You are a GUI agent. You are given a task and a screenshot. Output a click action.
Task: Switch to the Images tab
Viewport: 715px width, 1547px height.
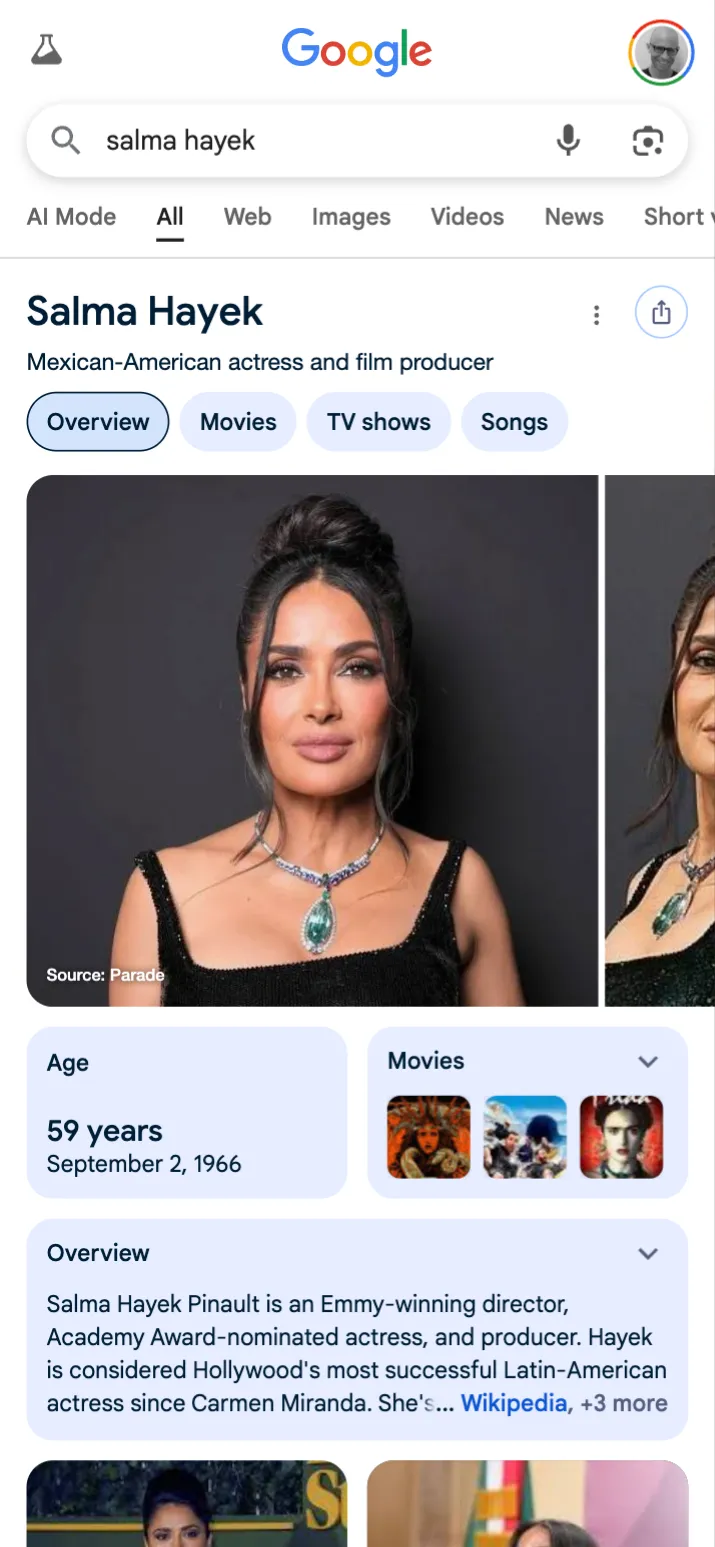pos(351,217)
